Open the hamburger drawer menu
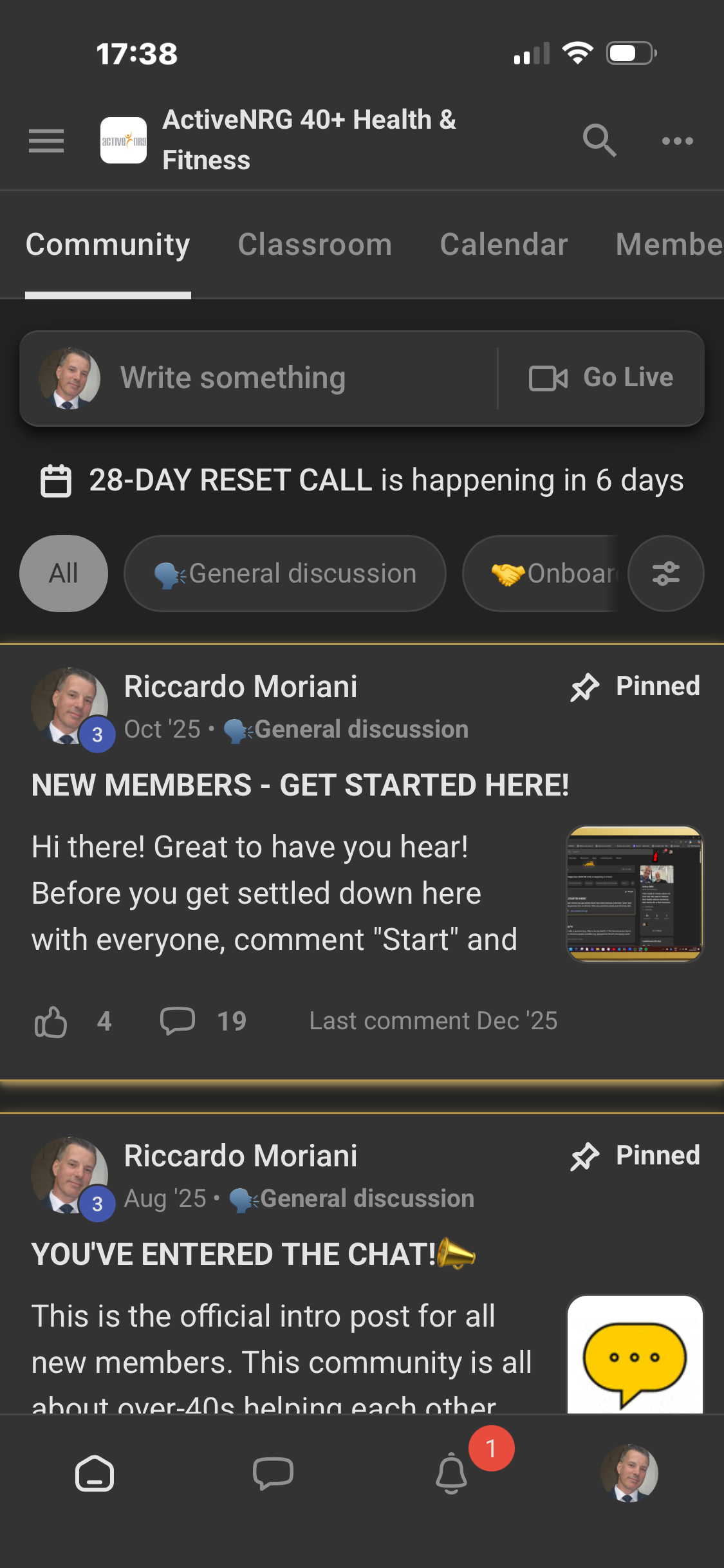The height and width of the screenshot is (1568, 724). [46, 140]
